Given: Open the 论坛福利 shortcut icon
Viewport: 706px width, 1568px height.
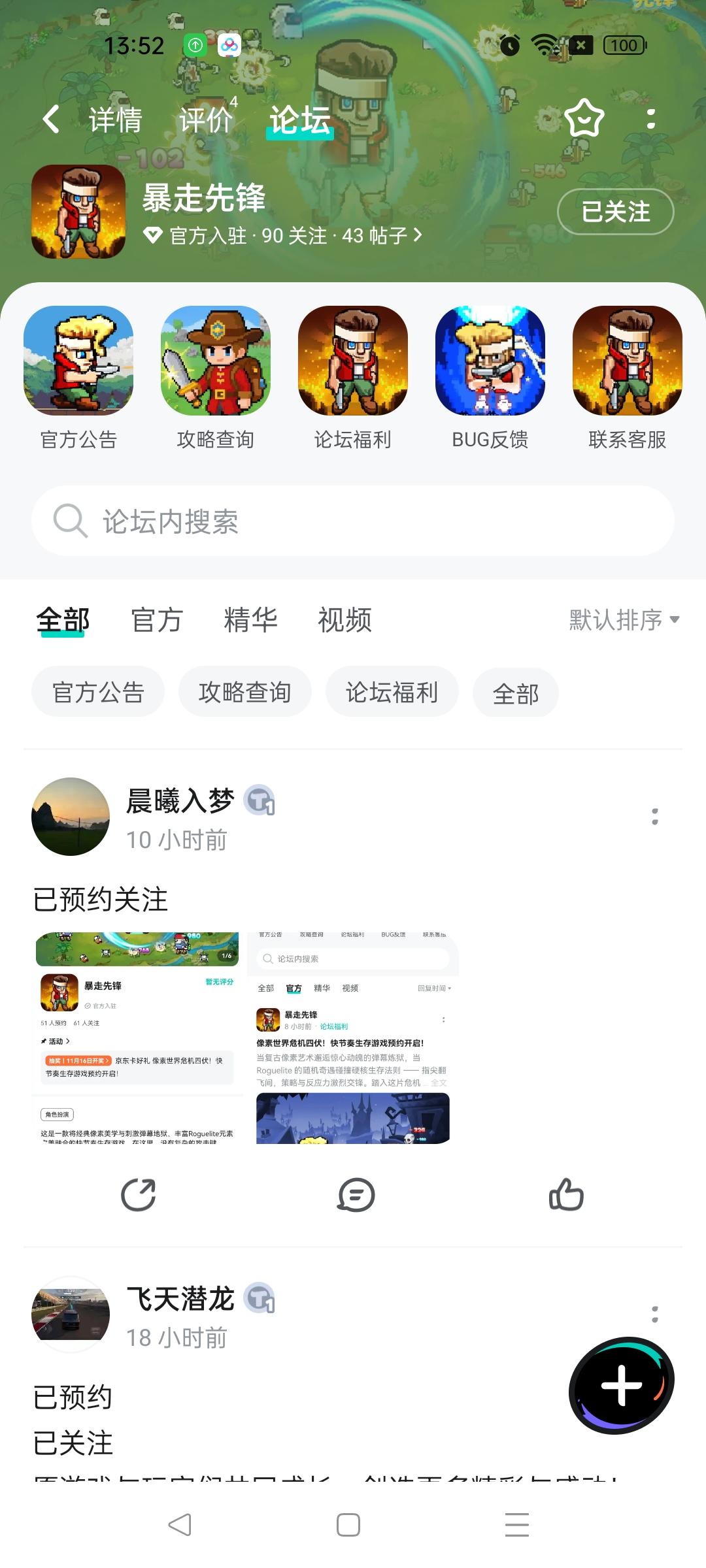Looking at the screenshot, I should pyautogui.click(x=352, y=366).
